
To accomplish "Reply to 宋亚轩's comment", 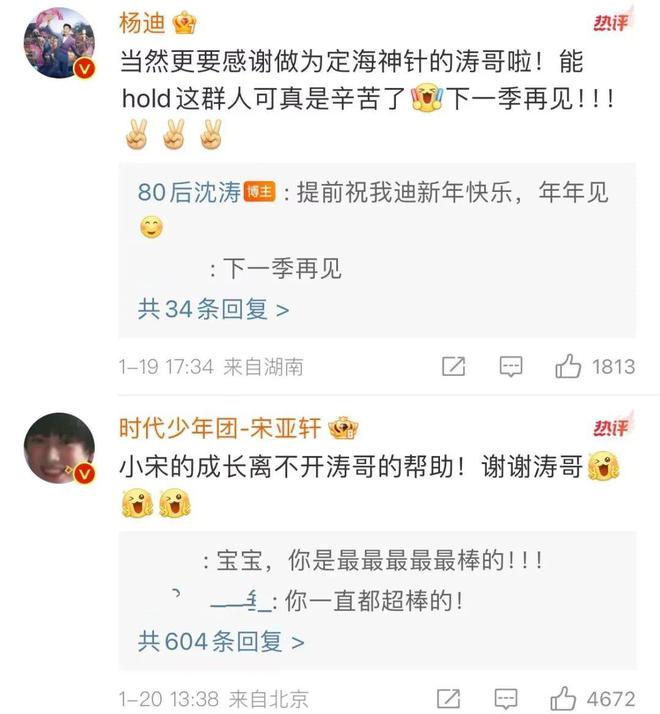I will (x=507, y=698).
